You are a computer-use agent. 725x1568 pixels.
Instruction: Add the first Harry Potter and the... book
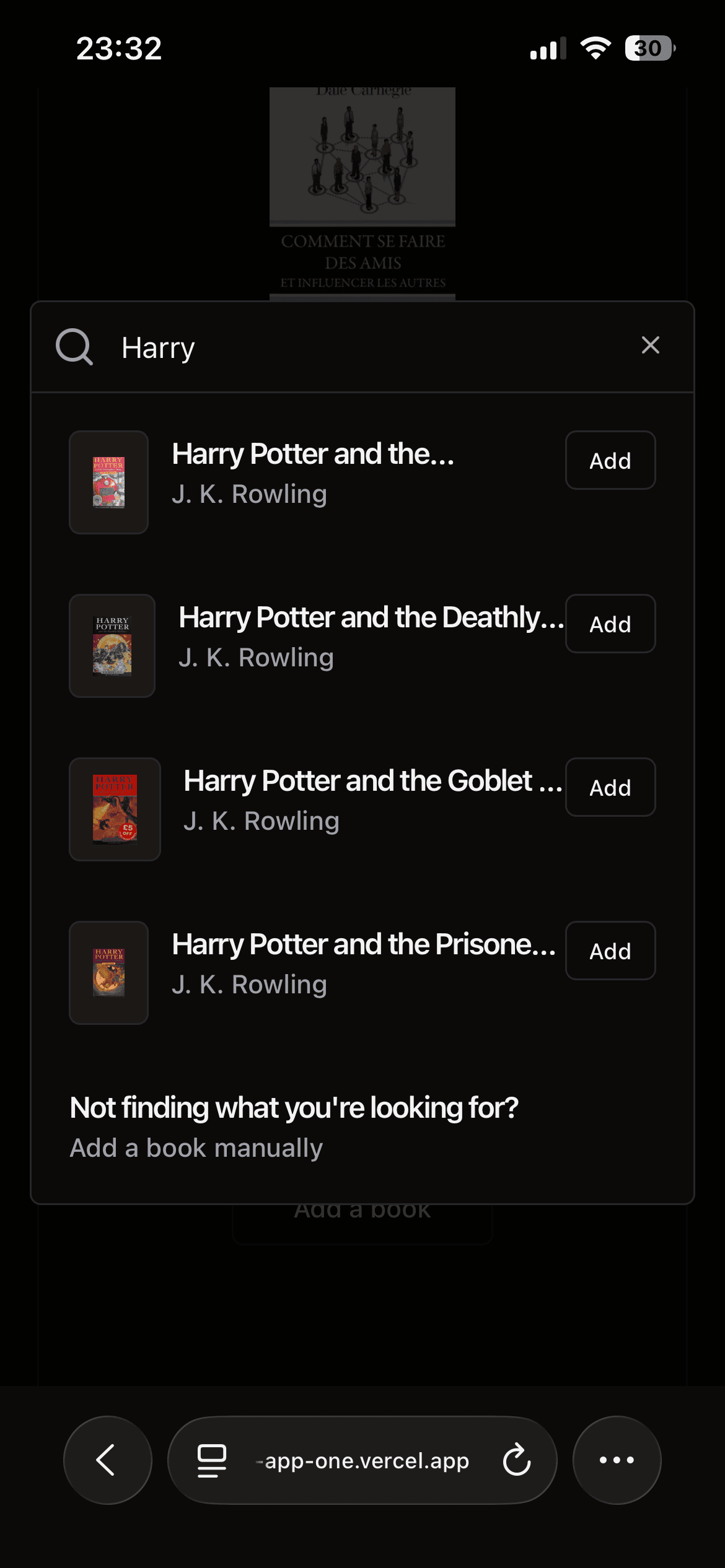point(610,461)
